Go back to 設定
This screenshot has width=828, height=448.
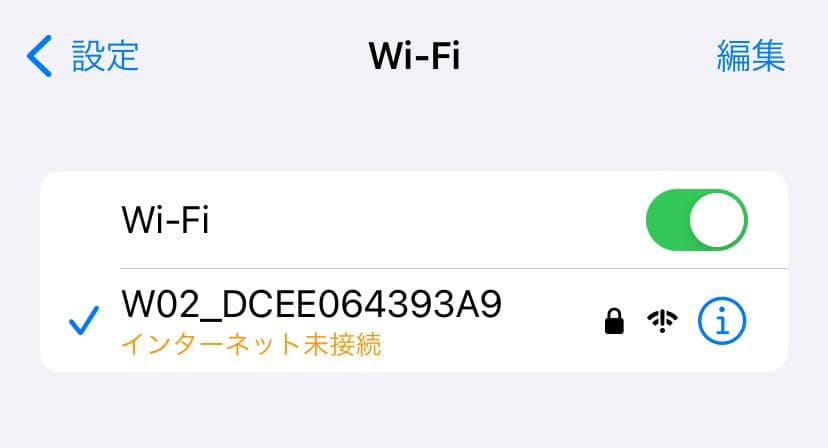pyautogui.click(x=83, y=57)
